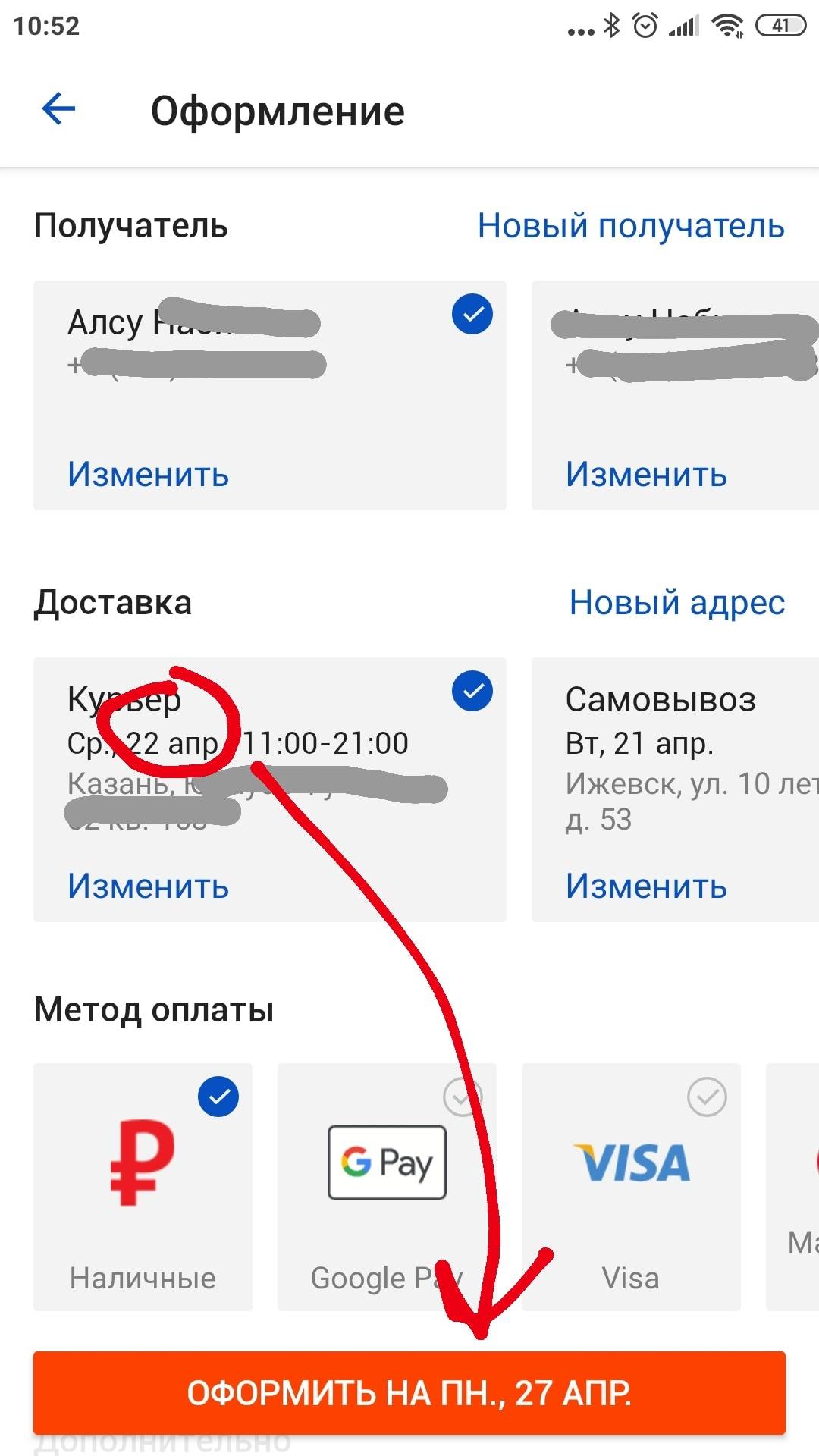Select Наличные payment method
Image resolution: width=819 pixels, height=1456 pixels.
coord(143,1187)
